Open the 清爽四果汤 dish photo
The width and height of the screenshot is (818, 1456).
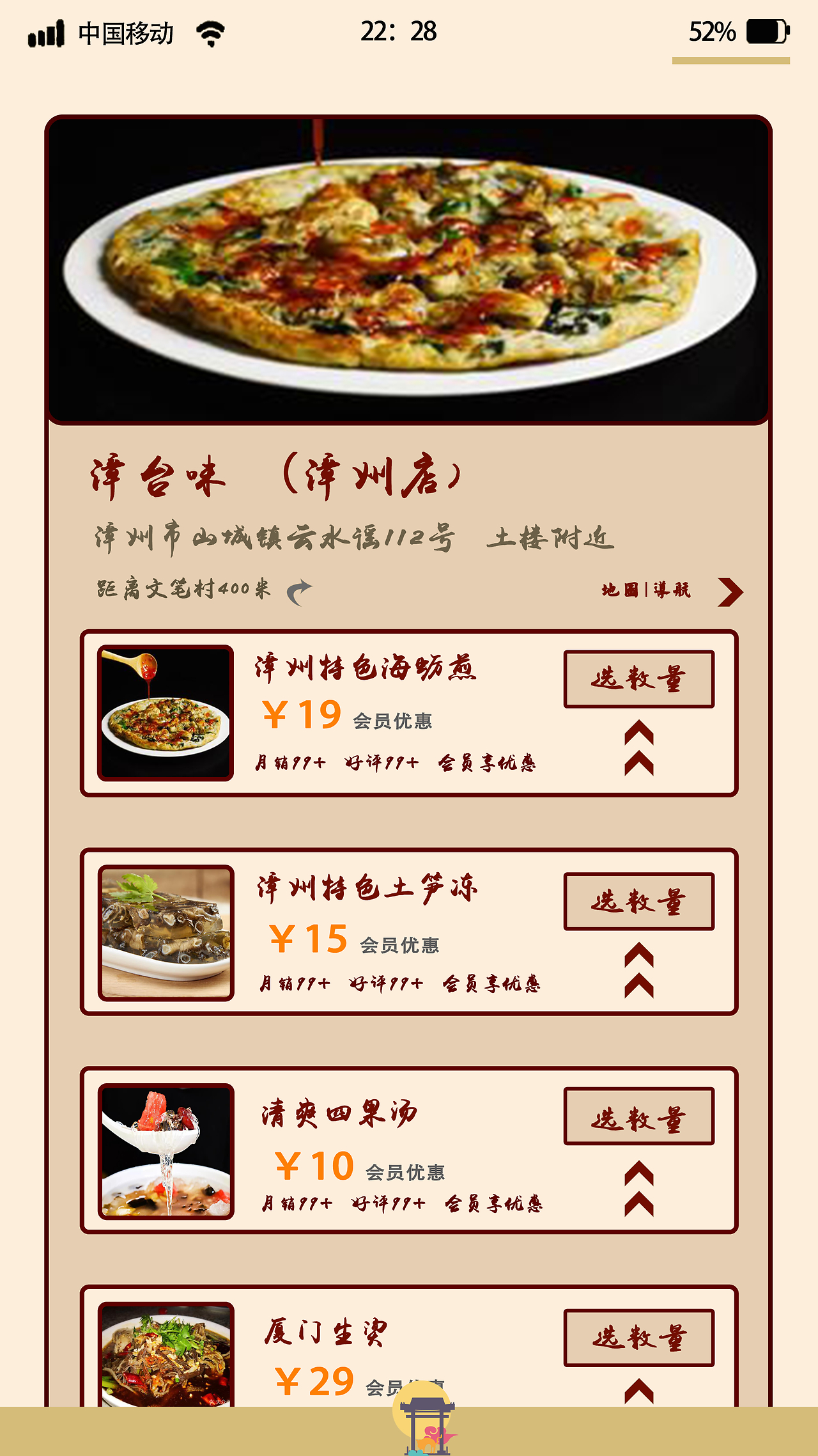point(166,1152)
